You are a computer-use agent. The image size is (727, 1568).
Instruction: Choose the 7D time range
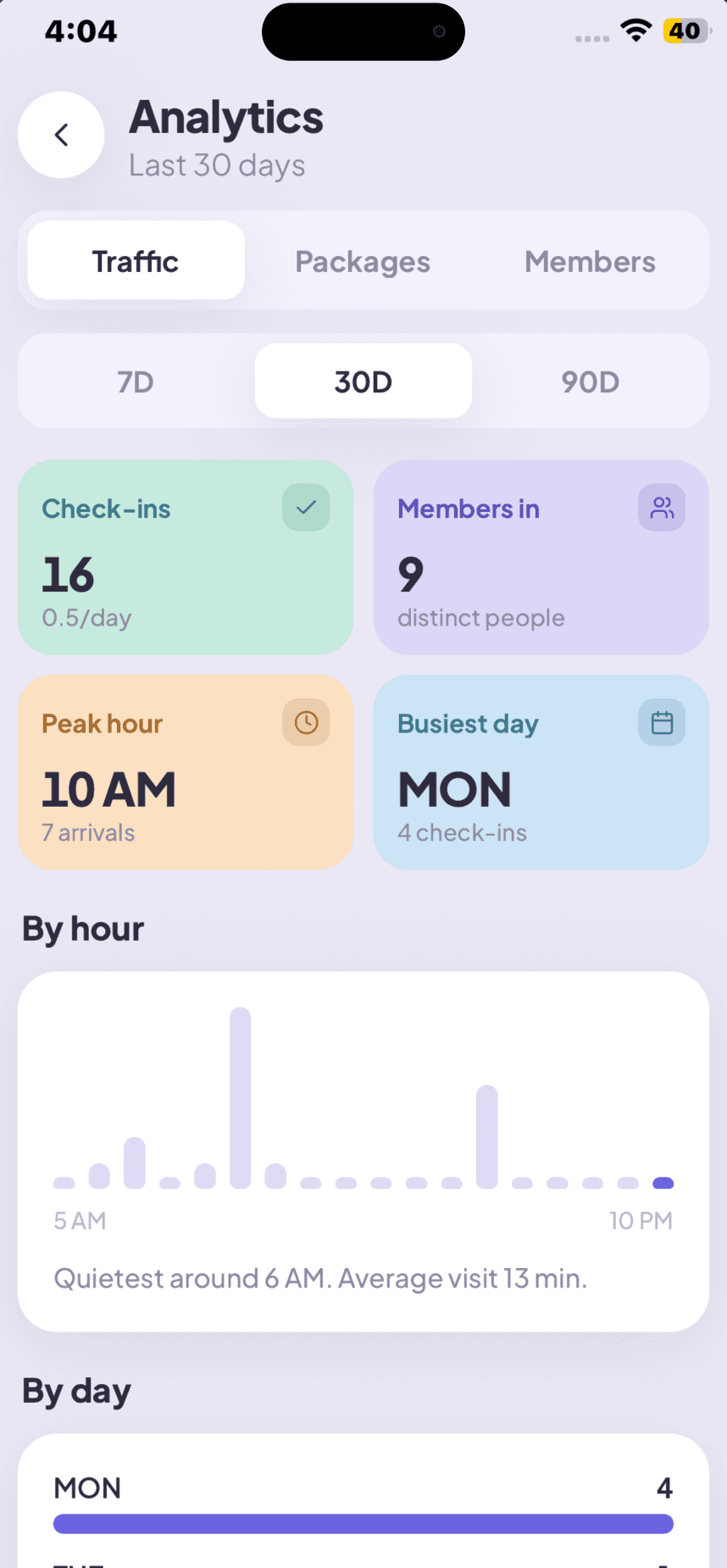point(136,381)
